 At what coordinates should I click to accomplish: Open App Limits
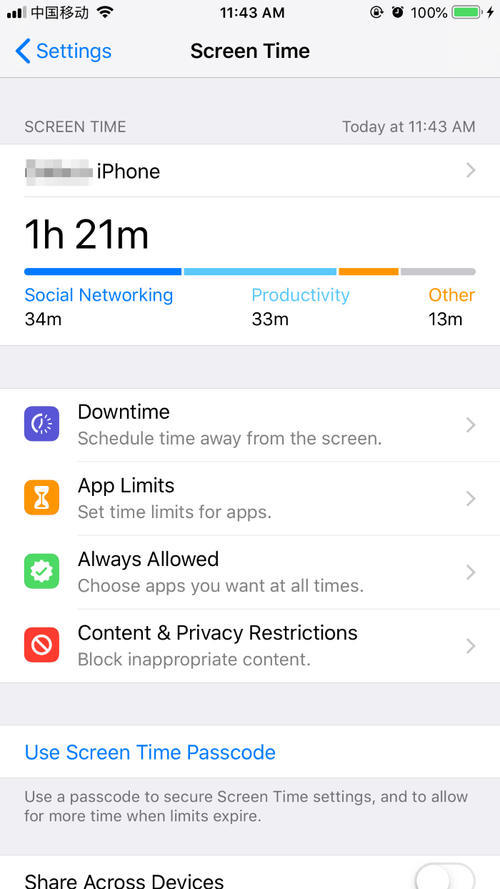coord(250,498)
